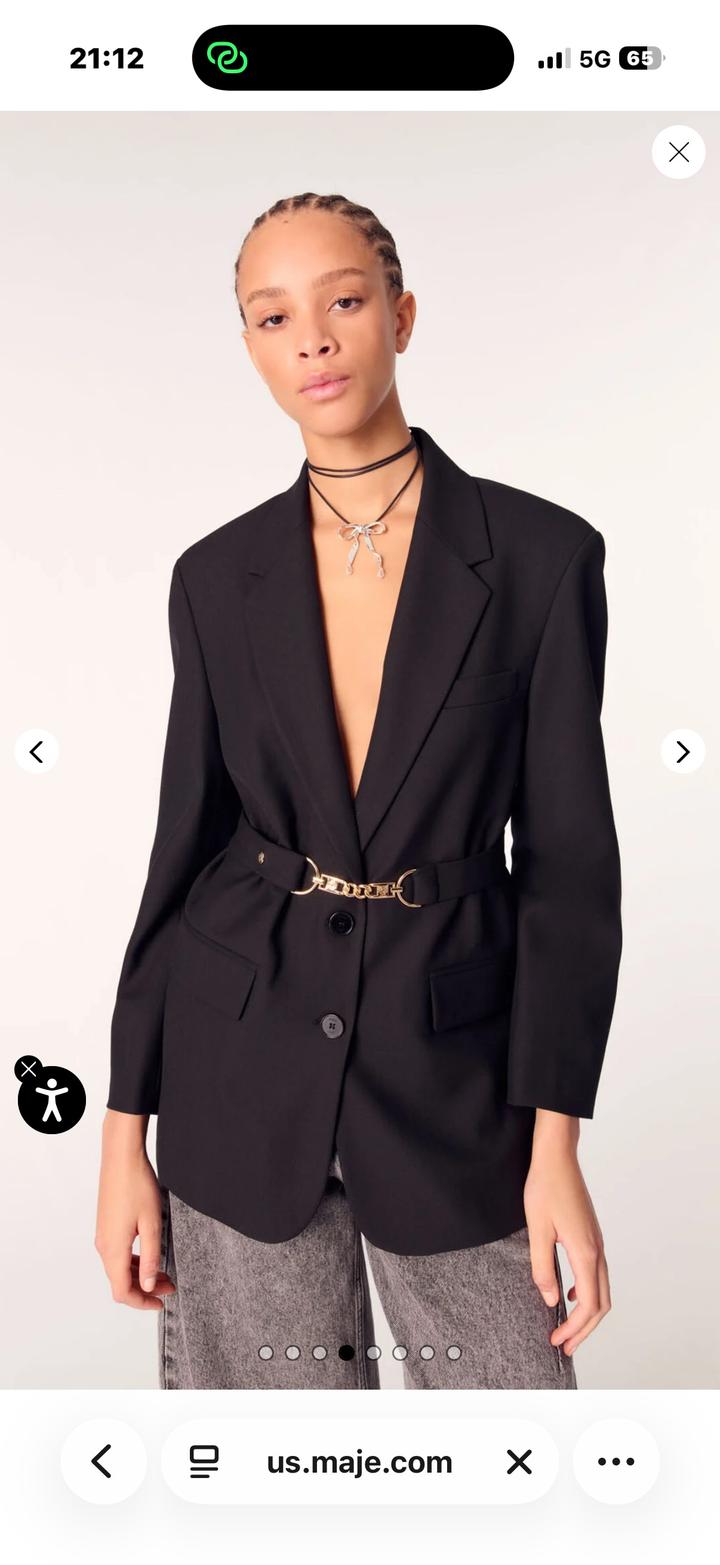Screen dimensions: 720x1565
Task: Open the browser's more options menu
Action: coord(616,1462)
